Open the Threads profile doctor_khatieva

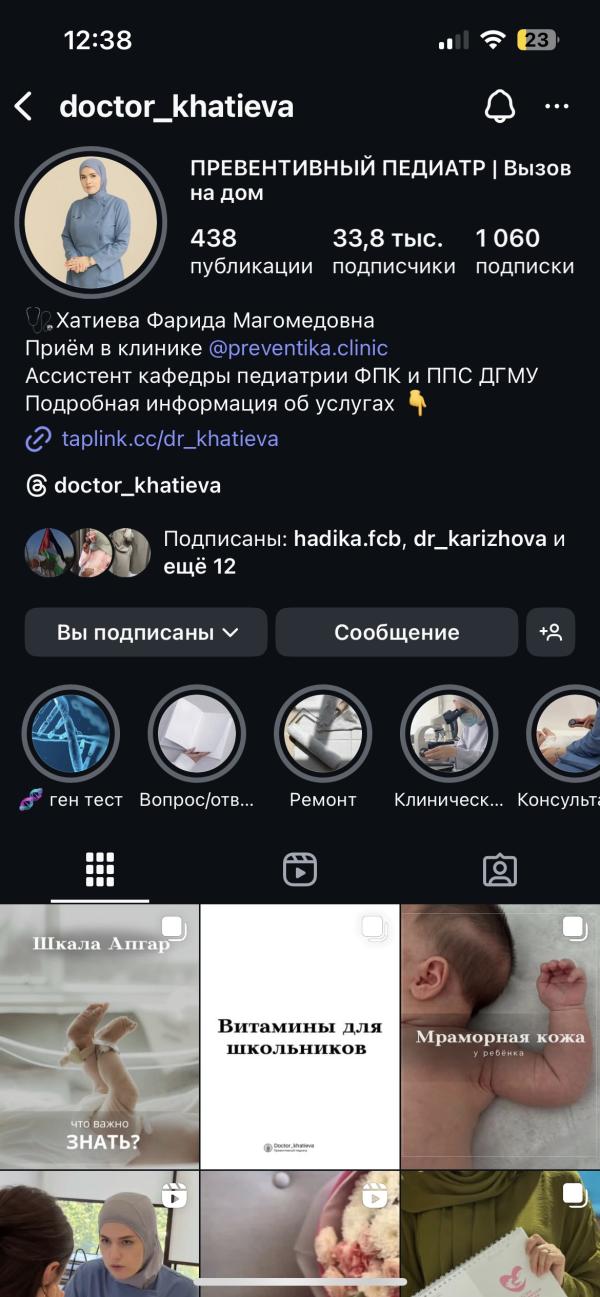137,486
